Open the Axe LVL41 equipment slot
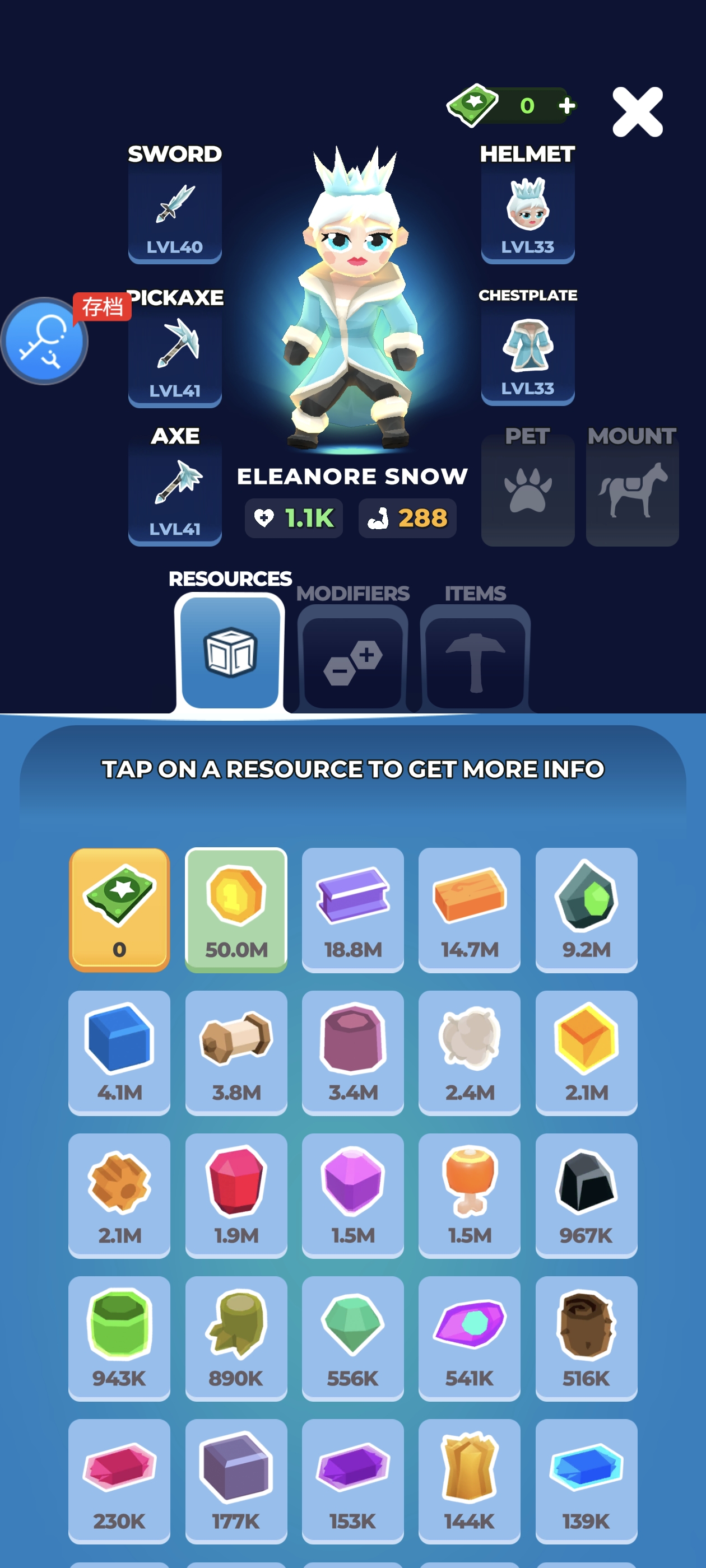706x1568 pixels. click(175, 494)
